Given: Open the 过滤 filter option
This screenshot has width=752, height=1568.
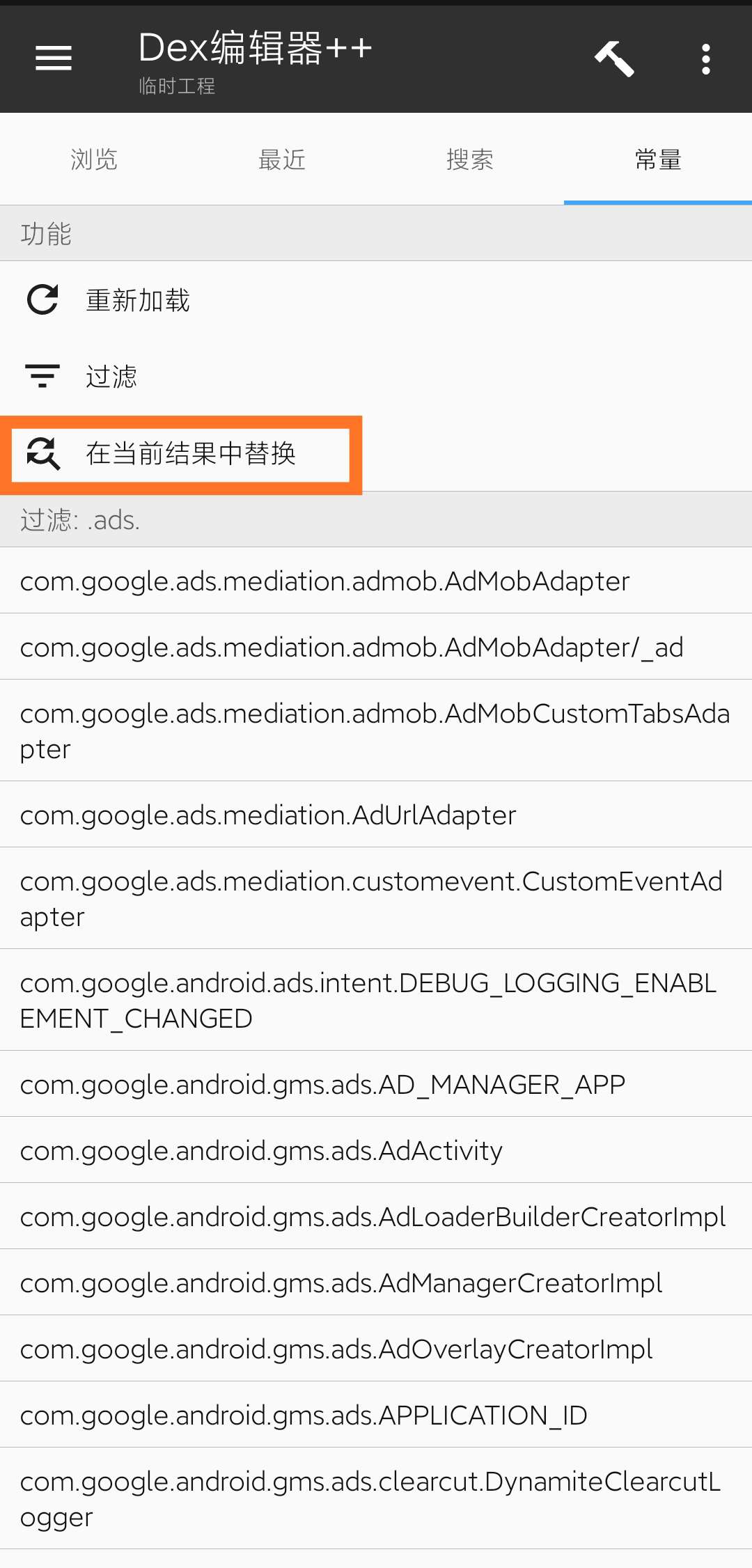Looking at the screenshot, I should click(111, 376).
